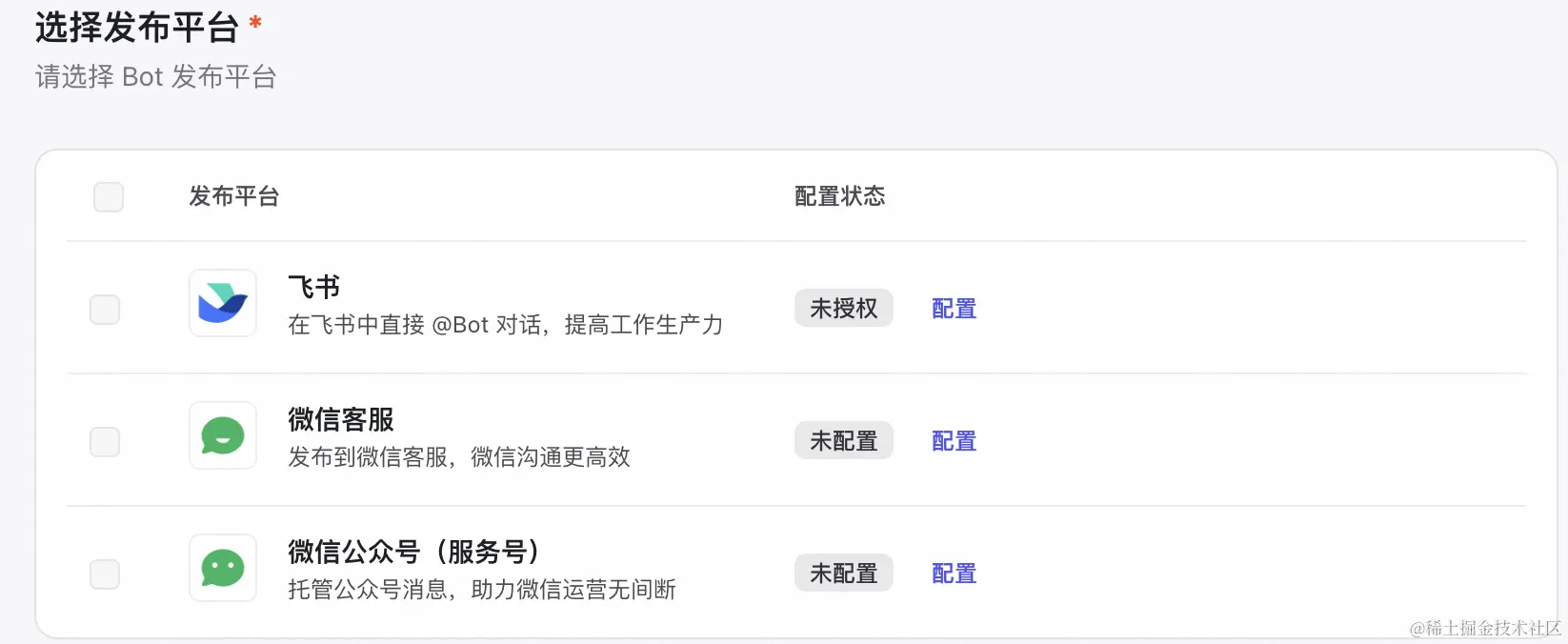Tick the 微信公众号（服务号） checkbox
1568x644 pixels.
pyautogui.click(x=105, y=574)
